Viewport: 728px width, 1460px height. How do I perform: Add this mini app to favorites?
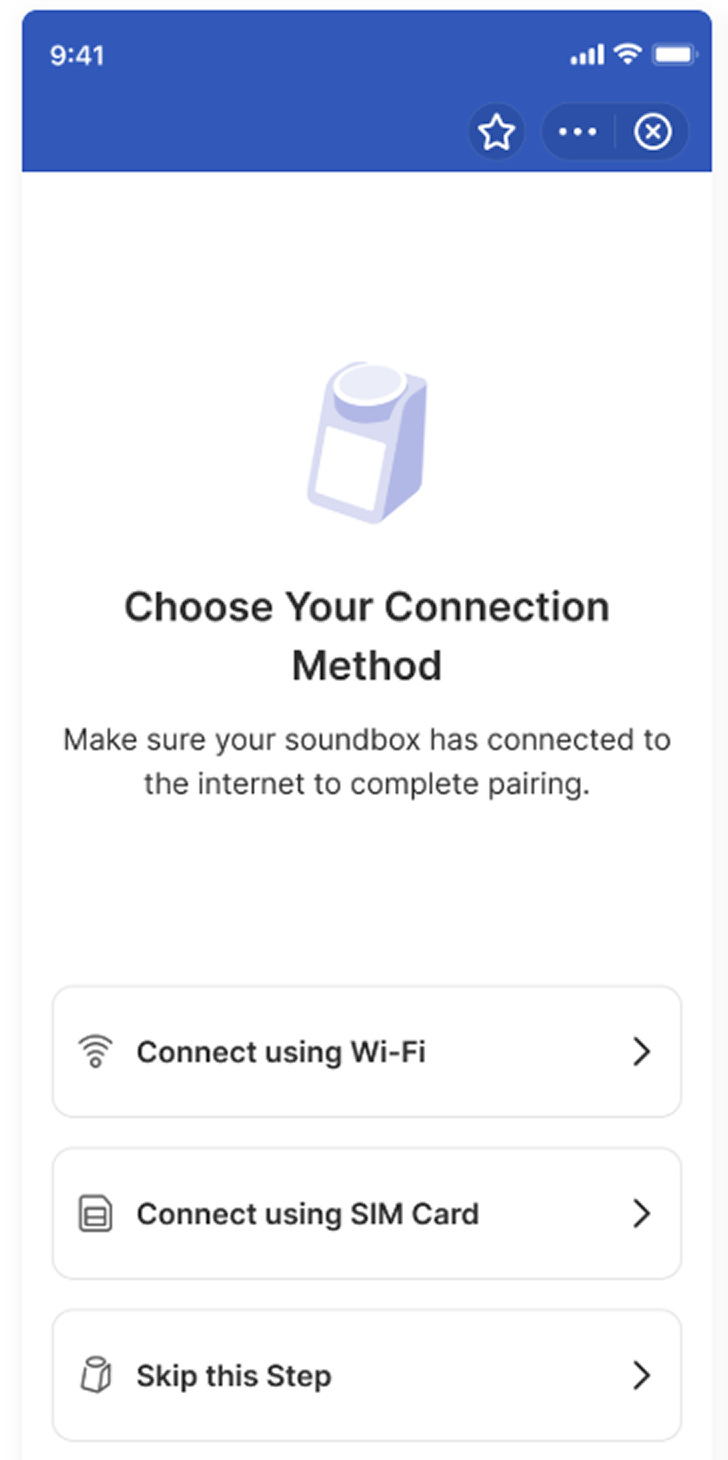(x=496, y=132)
